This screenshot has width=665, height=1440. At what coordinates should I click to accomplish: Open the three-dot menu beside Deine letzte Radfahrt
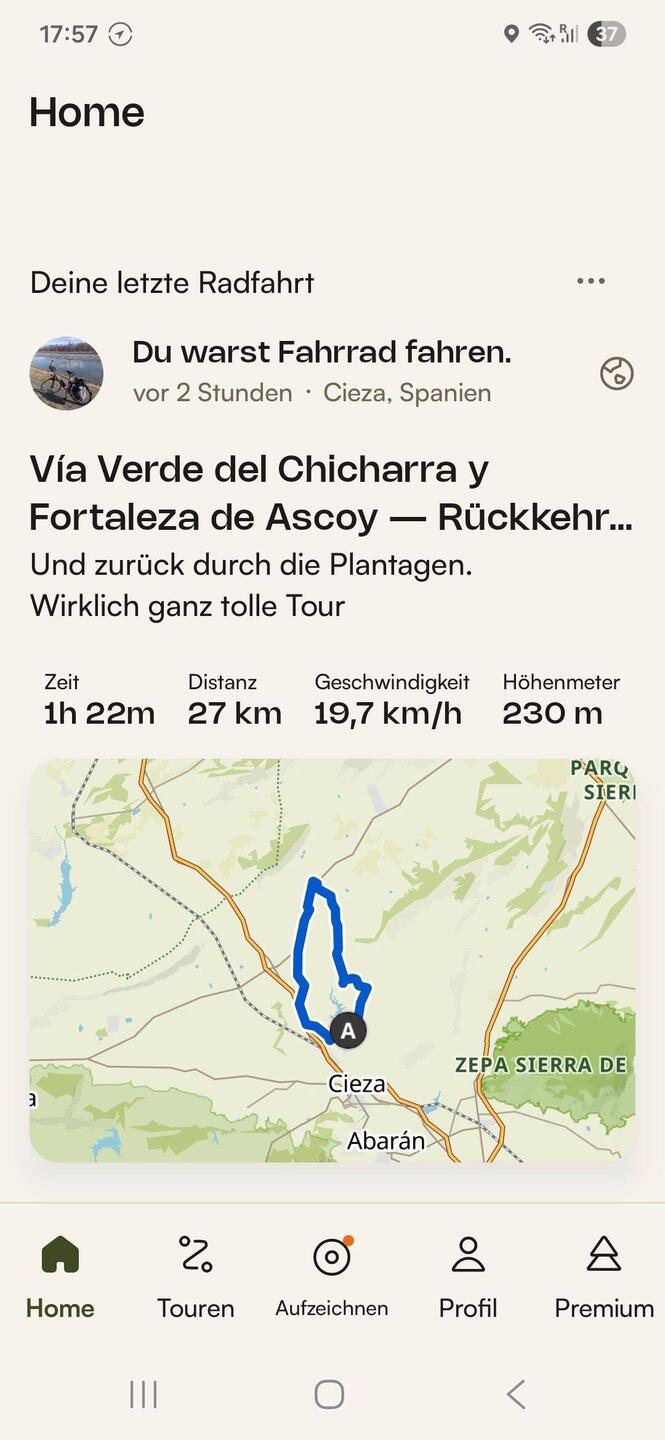[591, 281]
